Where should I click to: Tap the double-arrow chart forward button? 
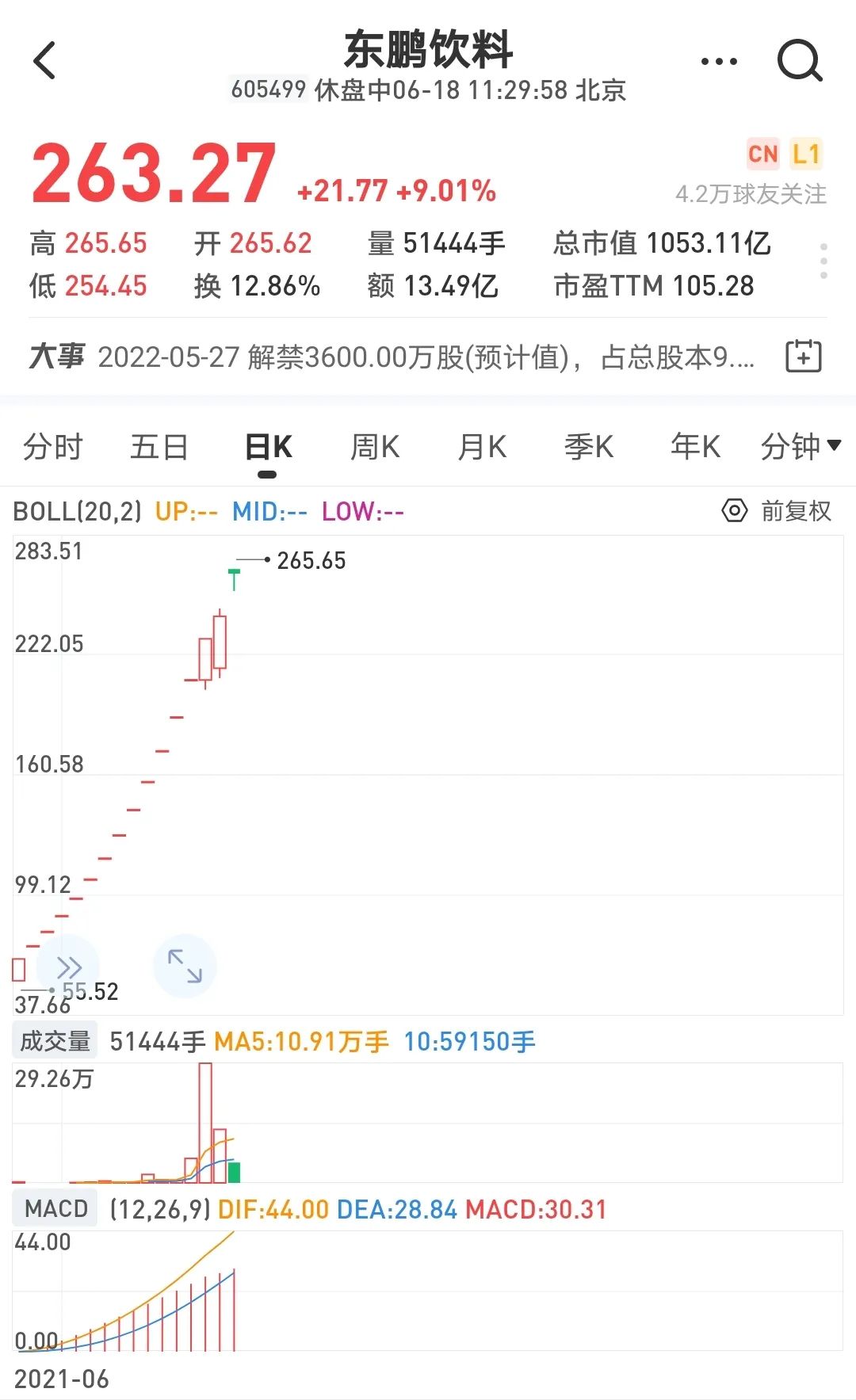point(69,967)
